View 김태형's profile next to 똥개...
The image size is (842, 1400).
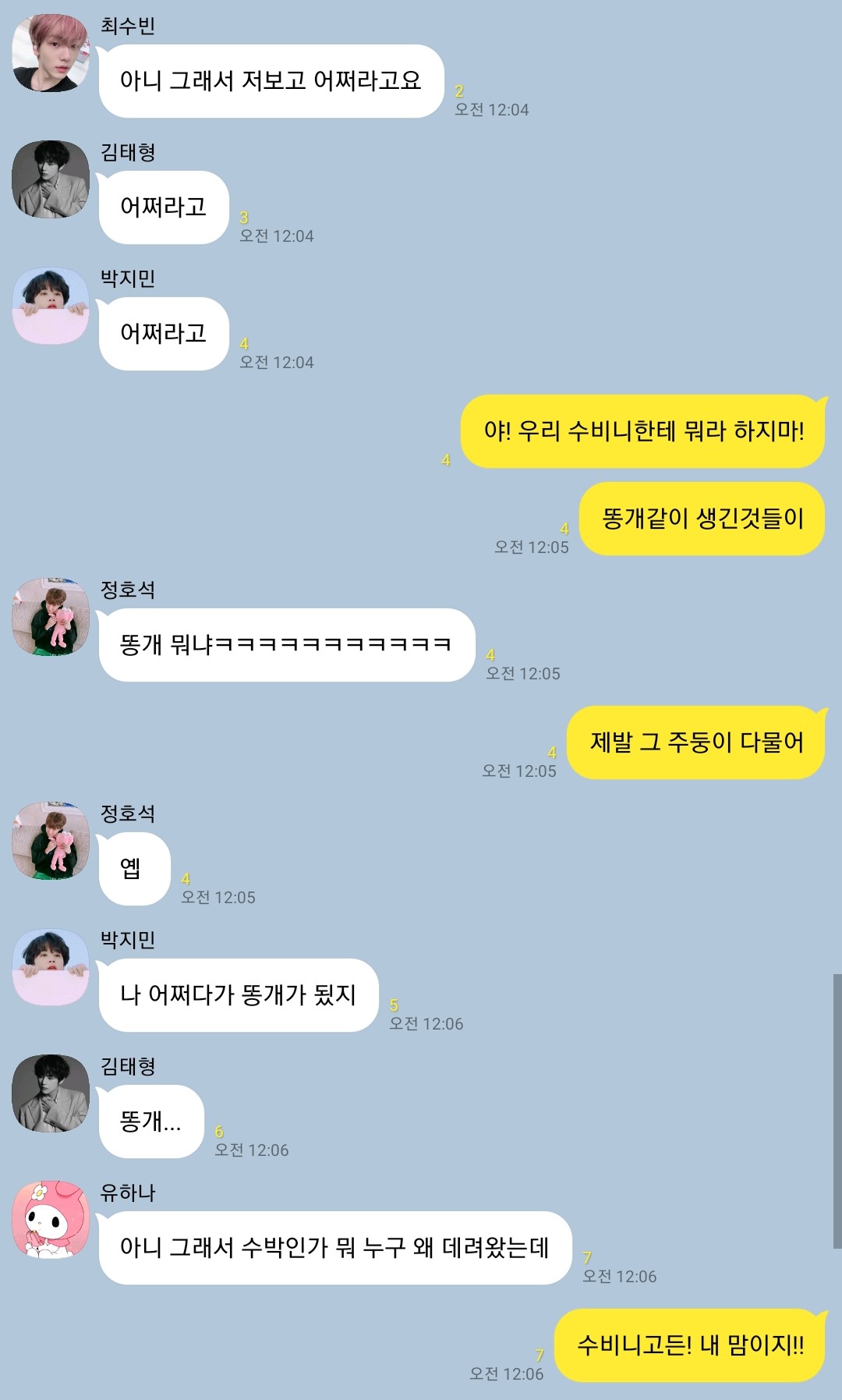(x=51, y=1093)
